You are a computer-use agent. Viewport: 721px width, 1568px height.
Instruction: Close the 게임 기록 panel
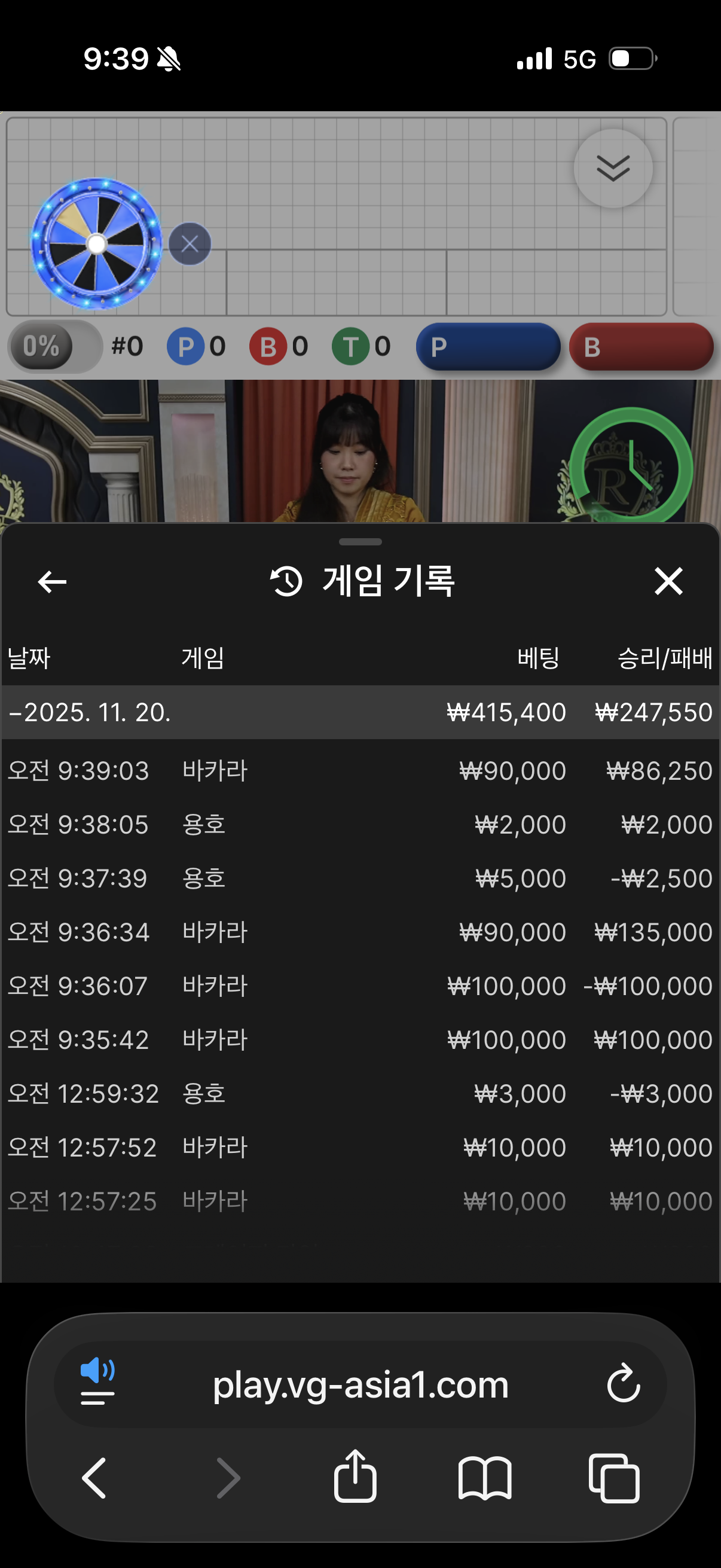coord(668,581)
